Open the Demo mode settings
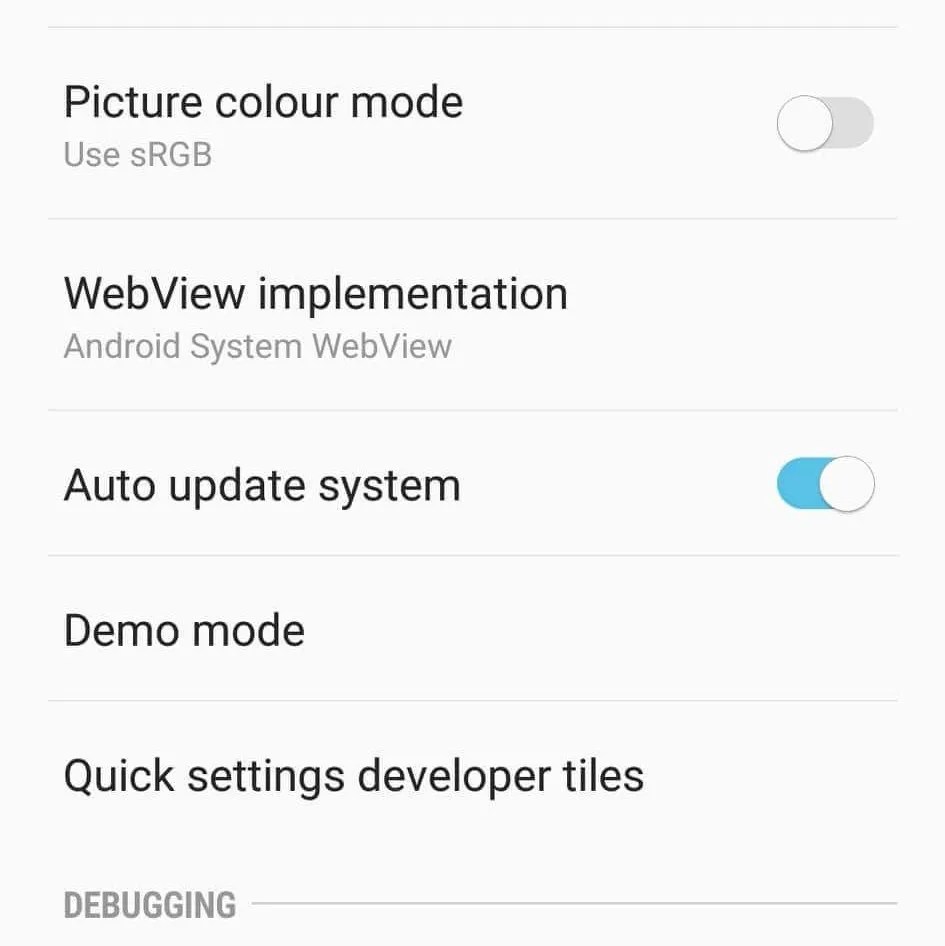Viewport: 945px width, 946px height. point(184,630)
